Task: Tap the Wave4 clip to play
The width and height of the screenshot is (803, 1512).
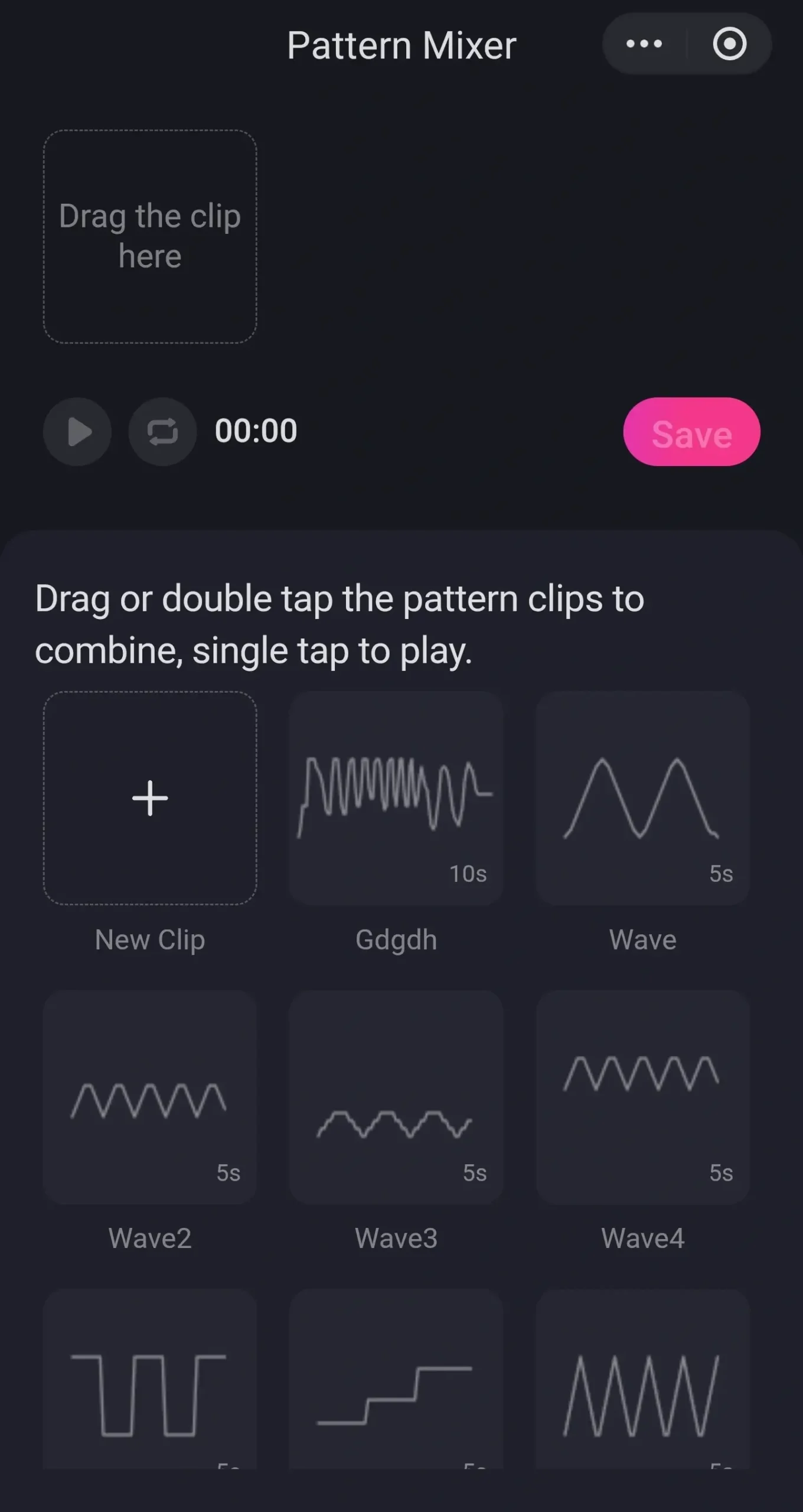Action: [x=642, y=1097]
